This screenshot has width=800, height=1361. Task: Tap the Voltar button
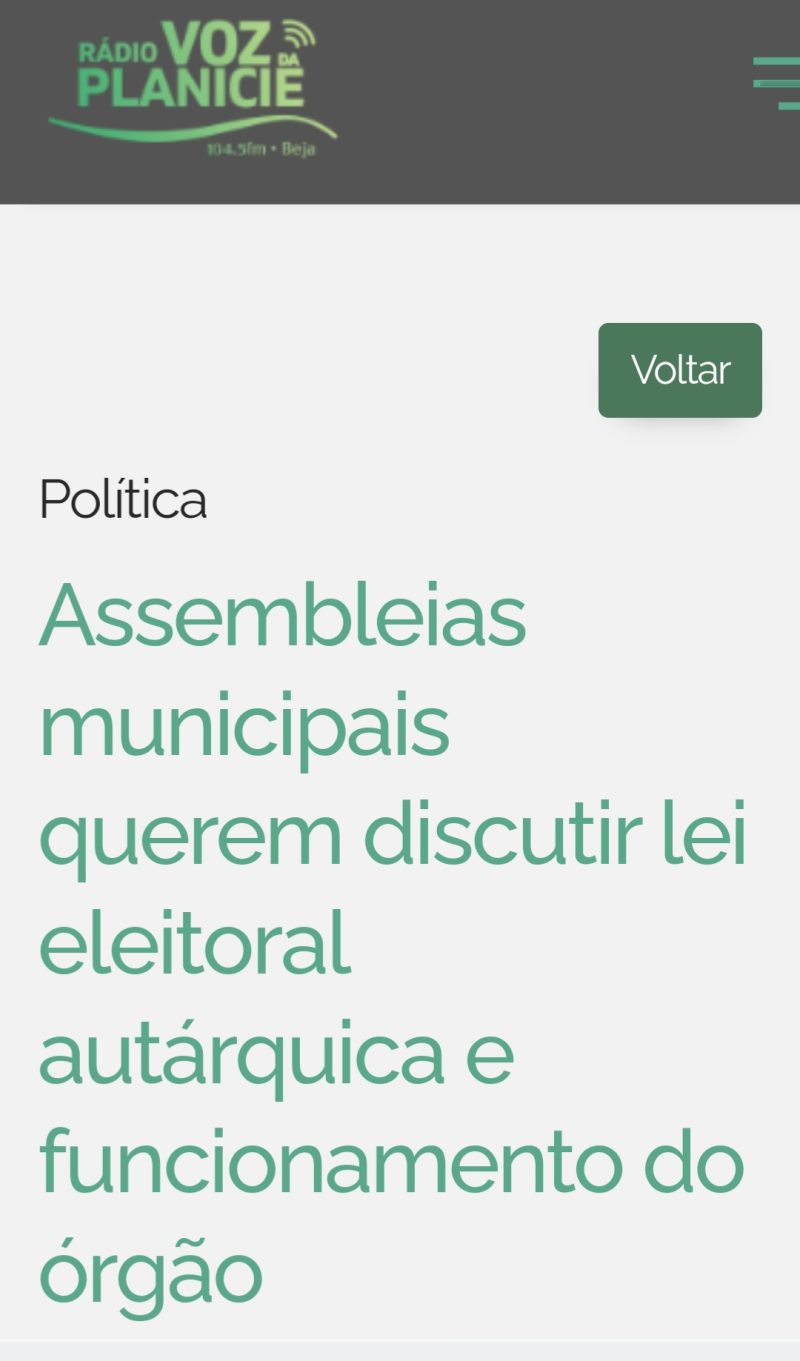pos(680,370)
